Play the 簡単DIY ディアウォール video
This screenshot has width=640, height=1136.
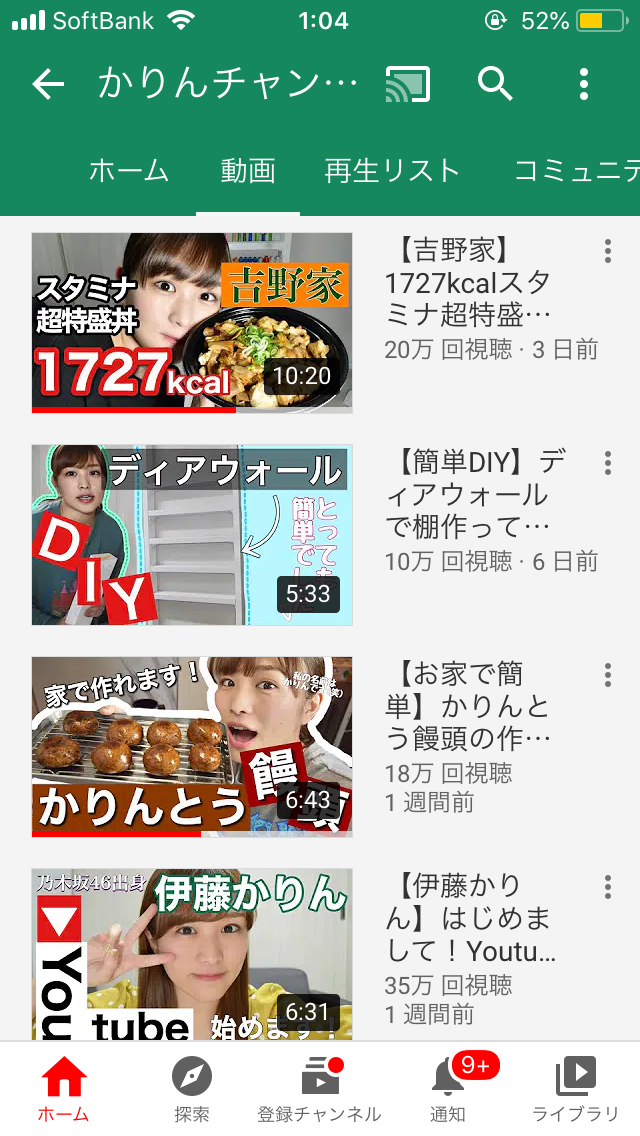(192, 535)
